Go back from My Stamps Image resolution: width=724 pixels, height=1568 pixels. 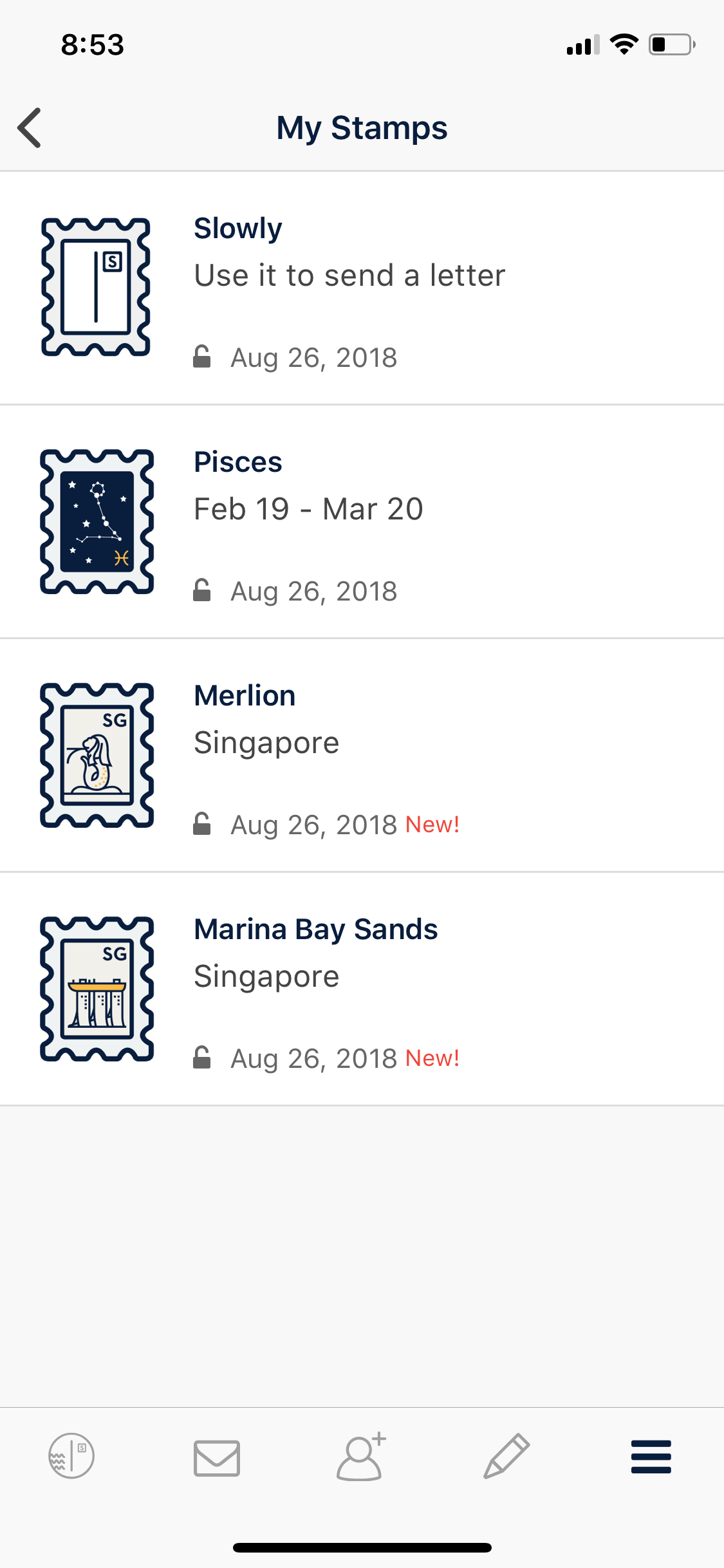tap(30, 127)
